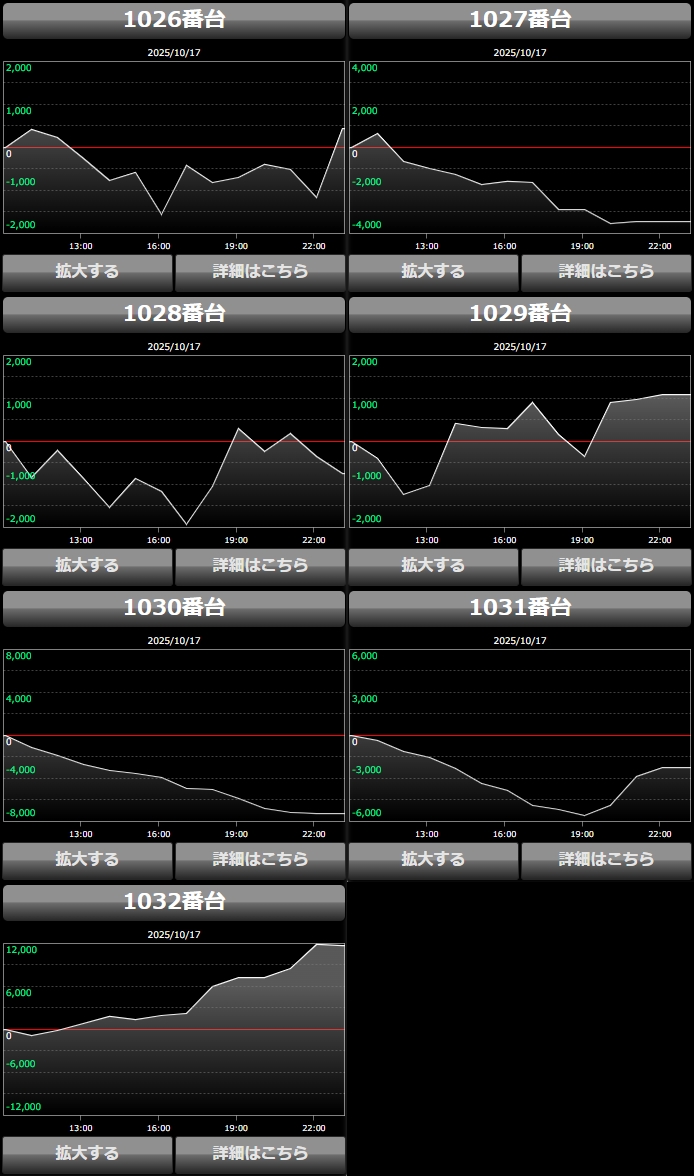694x1176 pixels.
Task: Open 詳細はこちら for 1026番台
Action: tap(260, 272)
